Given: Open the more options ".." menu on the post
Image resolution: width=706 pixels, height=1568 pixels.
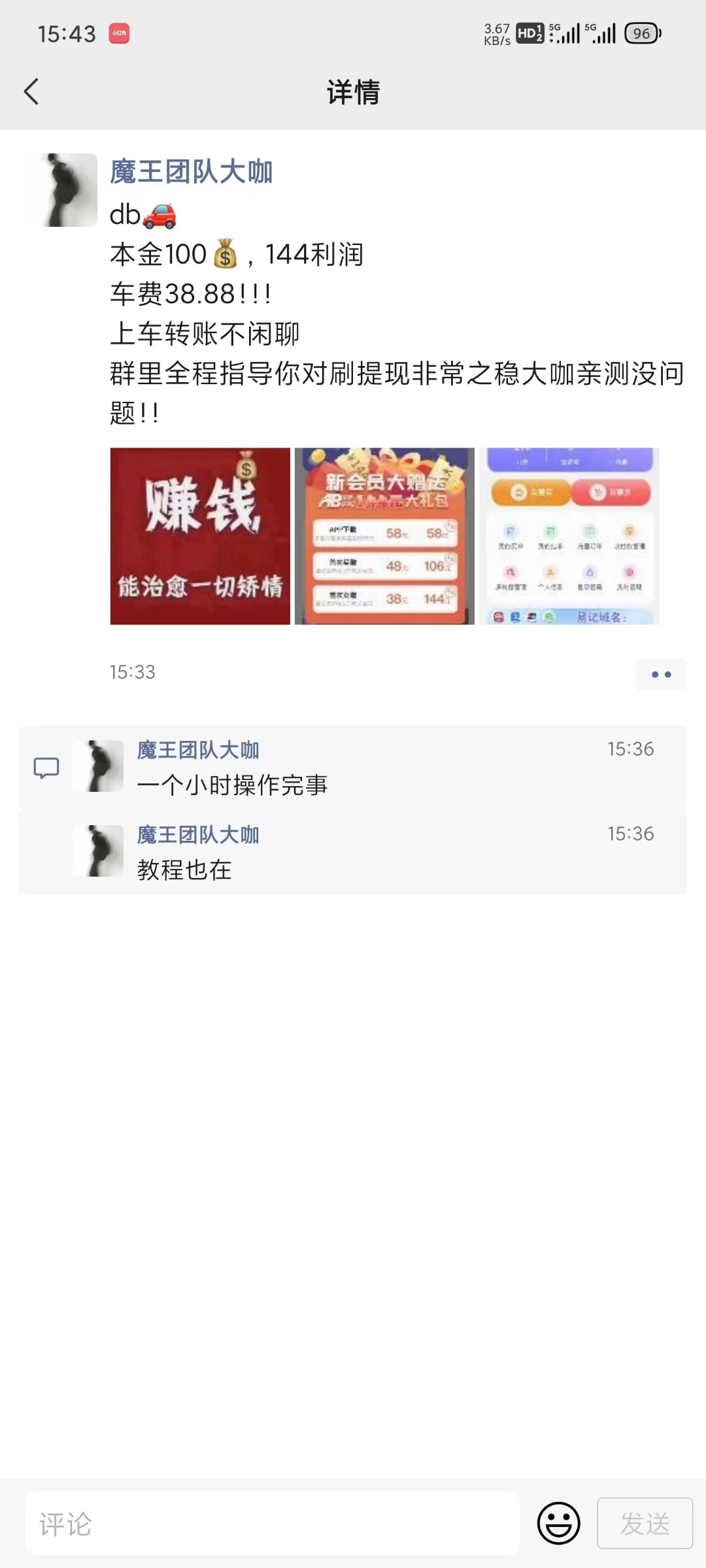Looking at the screenshot, I should [x=662, y=674].
